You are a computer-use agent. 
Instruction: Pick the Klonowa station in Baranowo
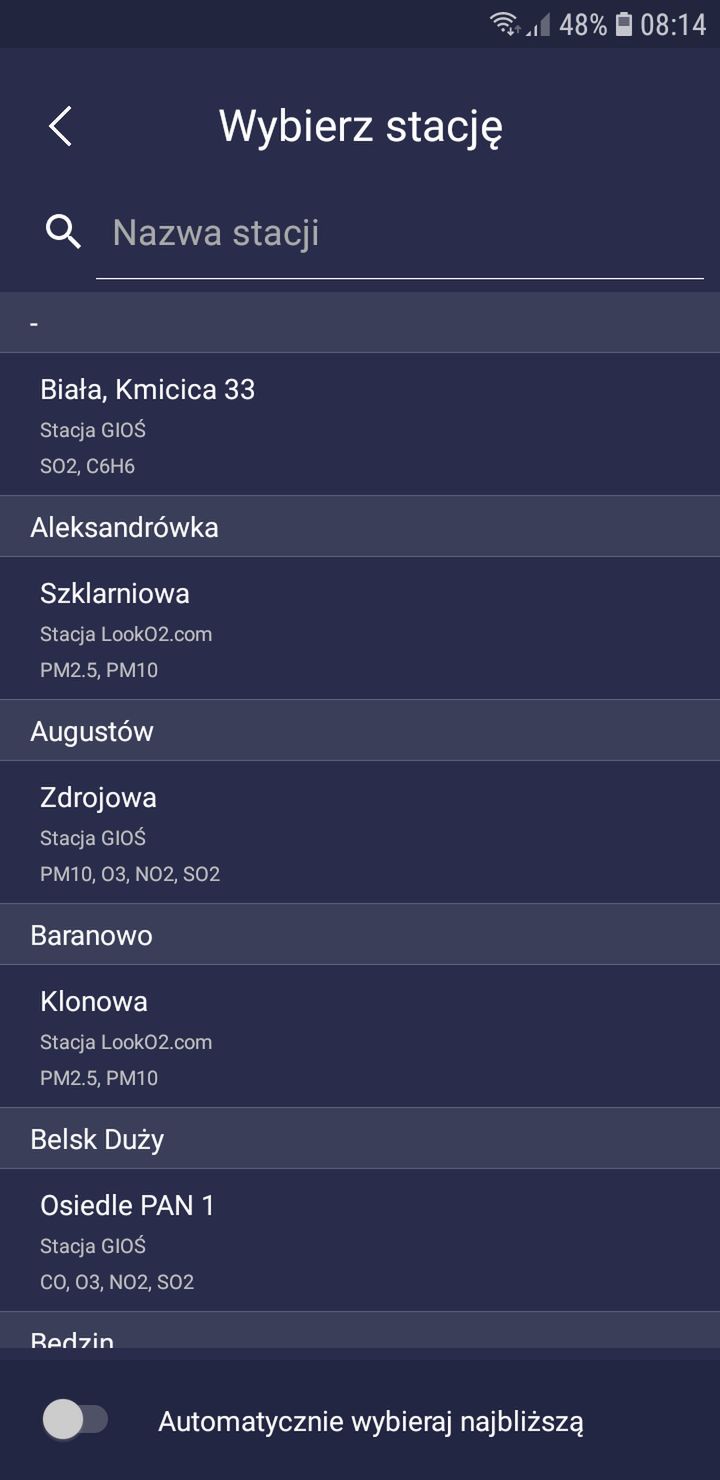point(360,1036)
